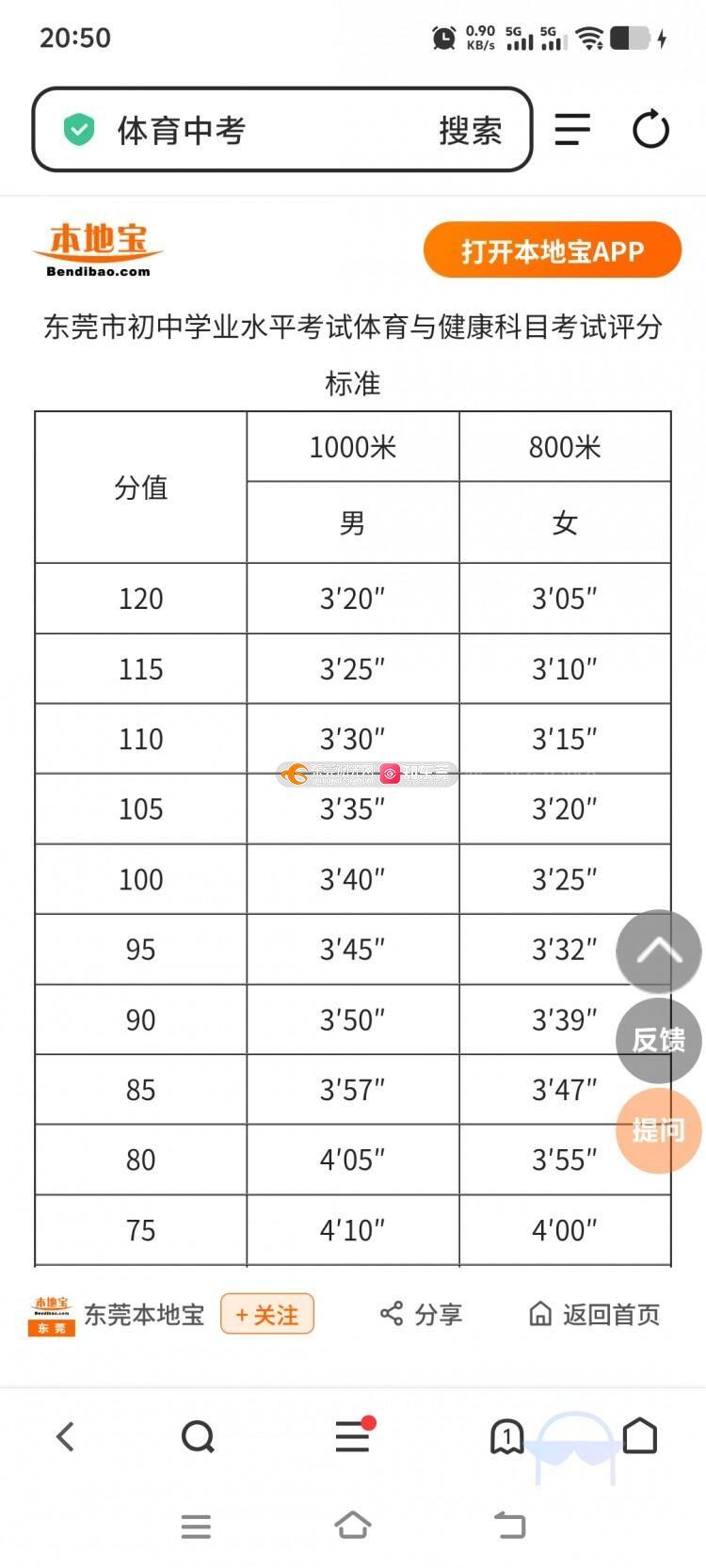Follow 东莞本地宝 with +关注
The height and width of the screenshot is (1568, 706).
point(267,1314)
